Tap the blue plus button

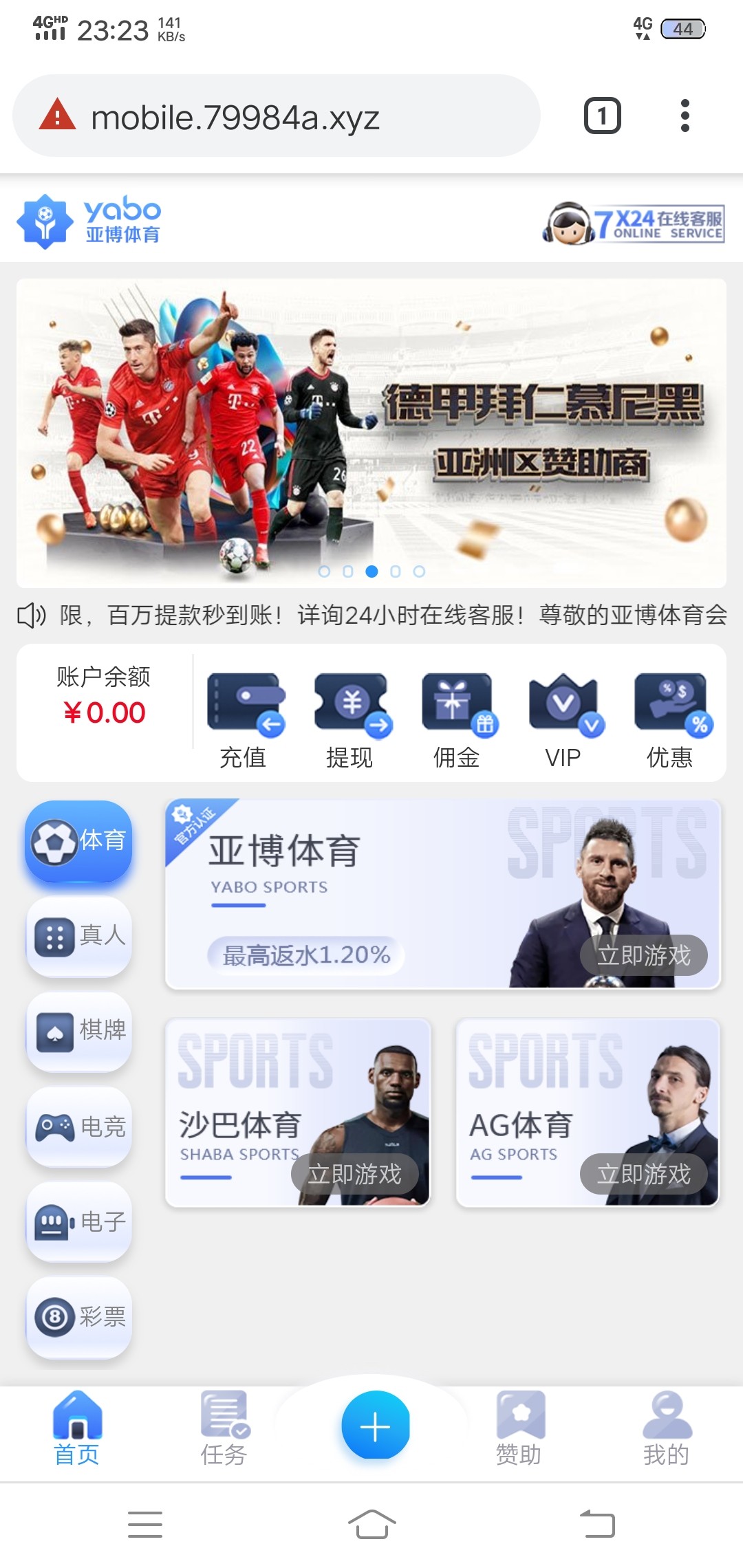(375, 1425)
